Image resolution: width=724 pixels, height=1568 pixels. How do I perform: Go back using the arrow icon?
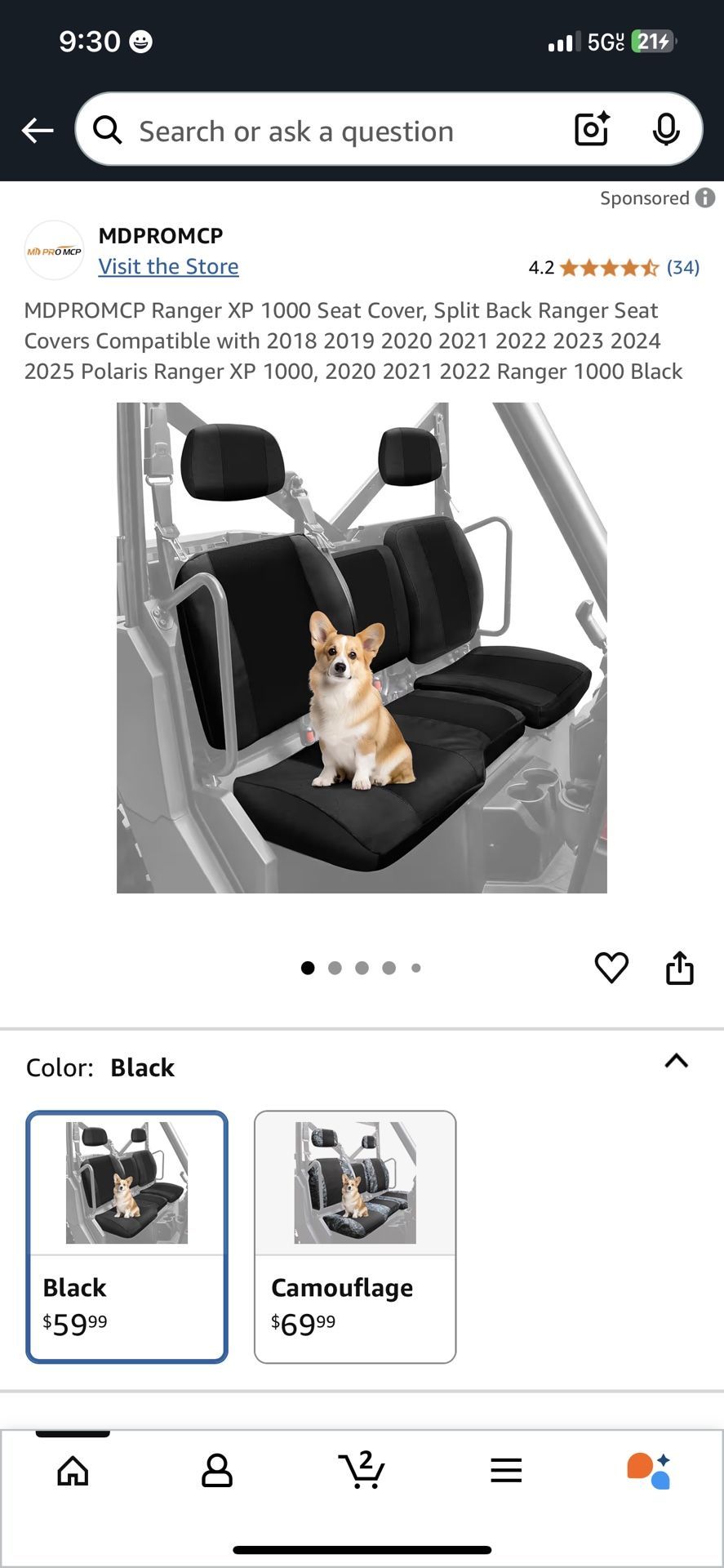tap(38, 130)
